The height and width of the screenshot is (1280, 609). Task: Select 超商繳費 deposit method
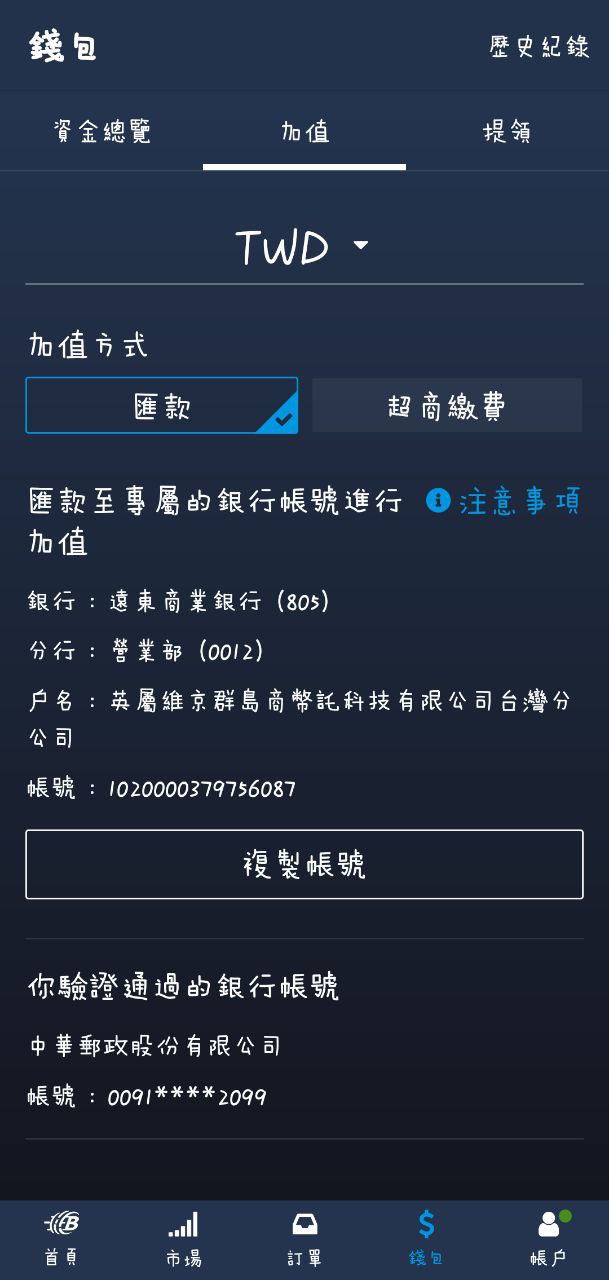[x=447, y=406]
